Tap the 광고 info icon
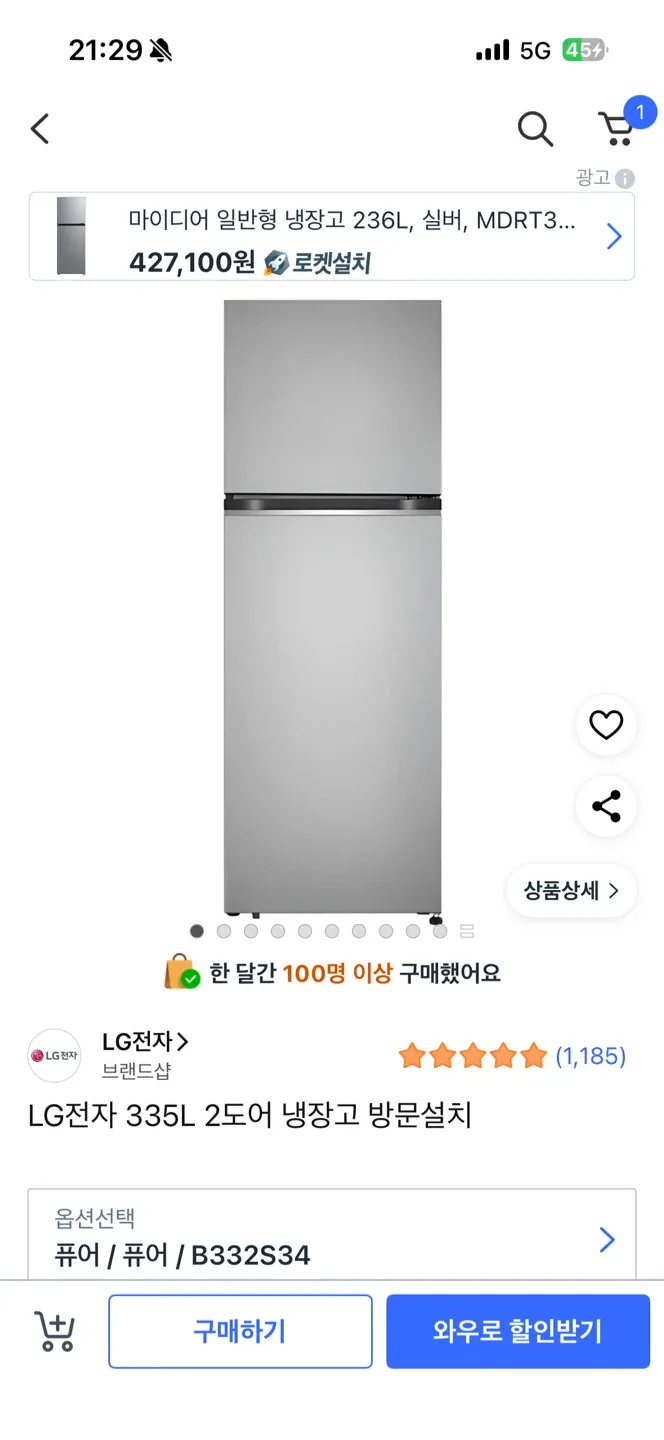Screen dimensions: 664x1440 click(625, 179)
